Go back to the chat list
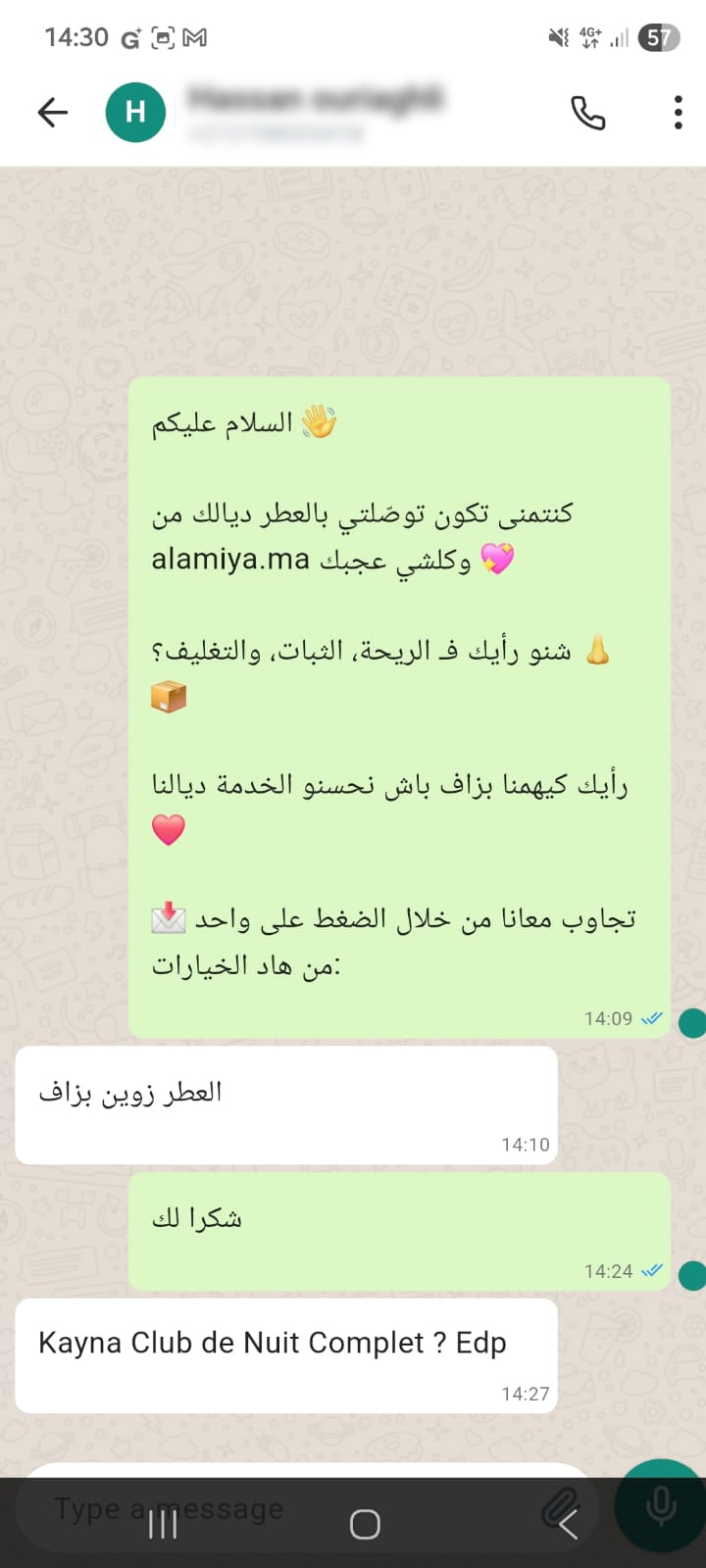Viewport: 706px width, 1568px height. (x=53, y=113)
